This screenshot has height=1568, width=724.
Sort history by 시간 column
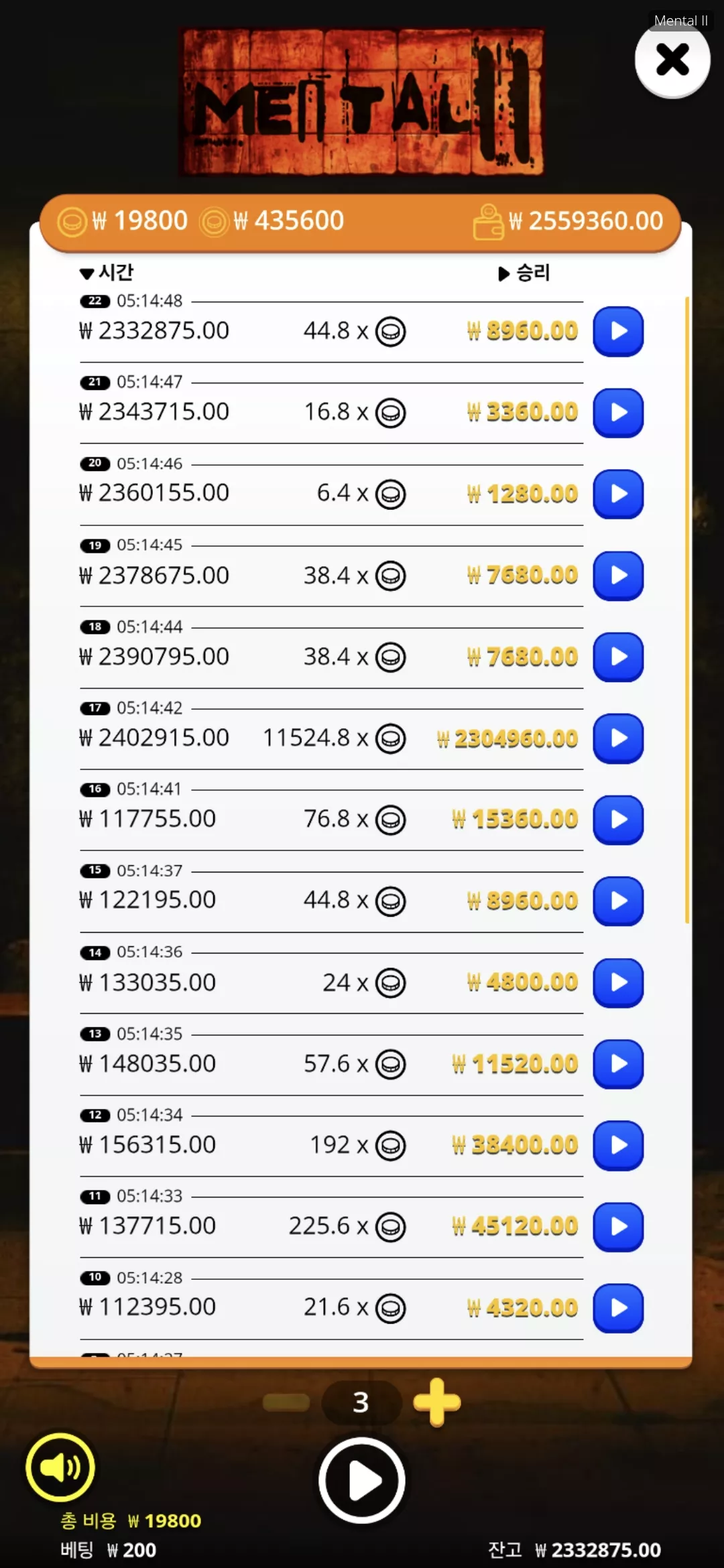106,273
